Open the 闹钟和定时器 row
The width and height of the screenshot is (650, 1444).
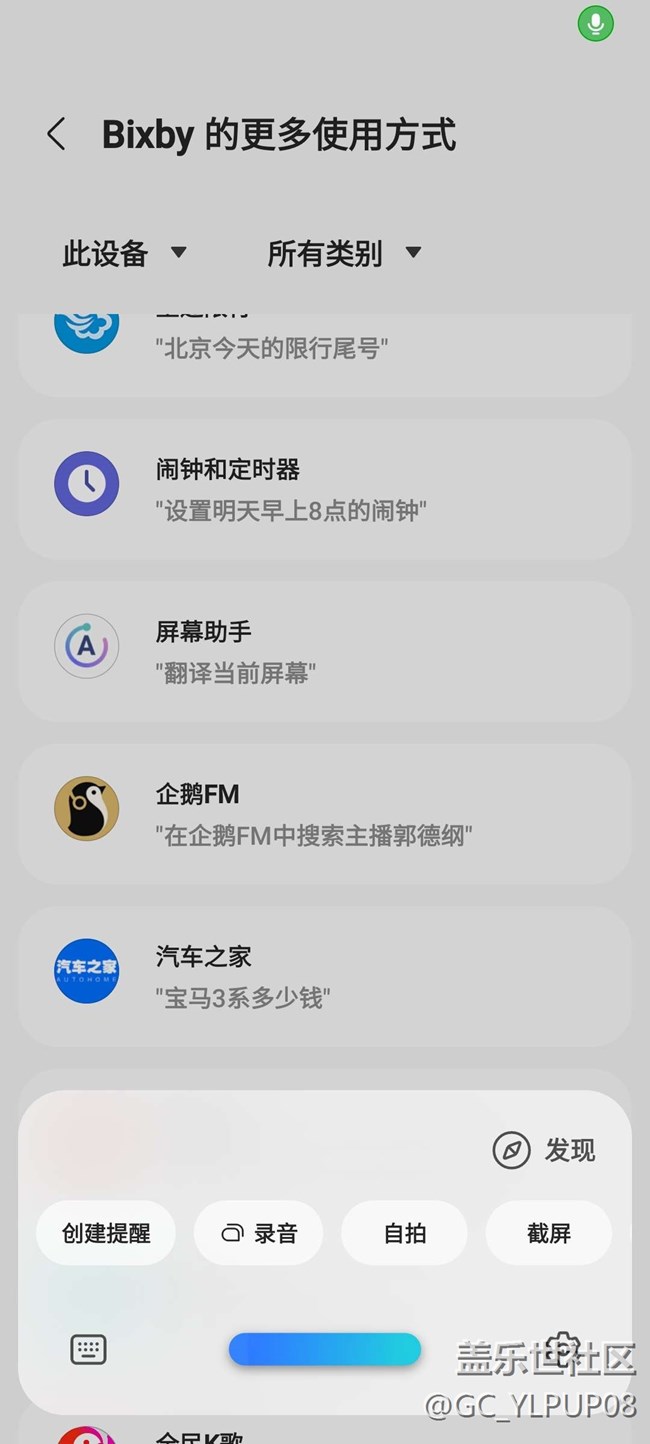[325, 489]
